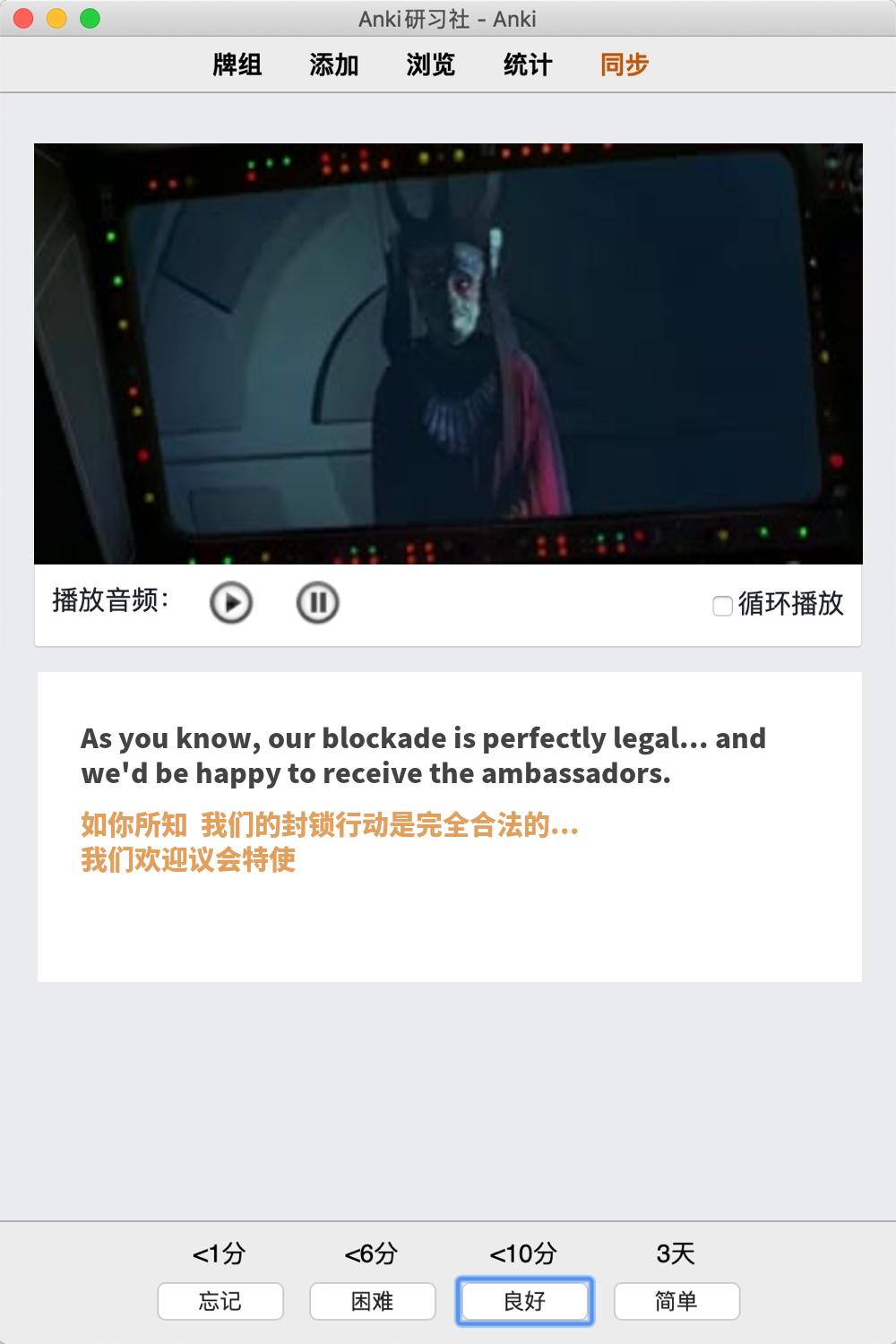Select 添加 to add a card
Screen dimensions: 896x1344
click(334, 65)
